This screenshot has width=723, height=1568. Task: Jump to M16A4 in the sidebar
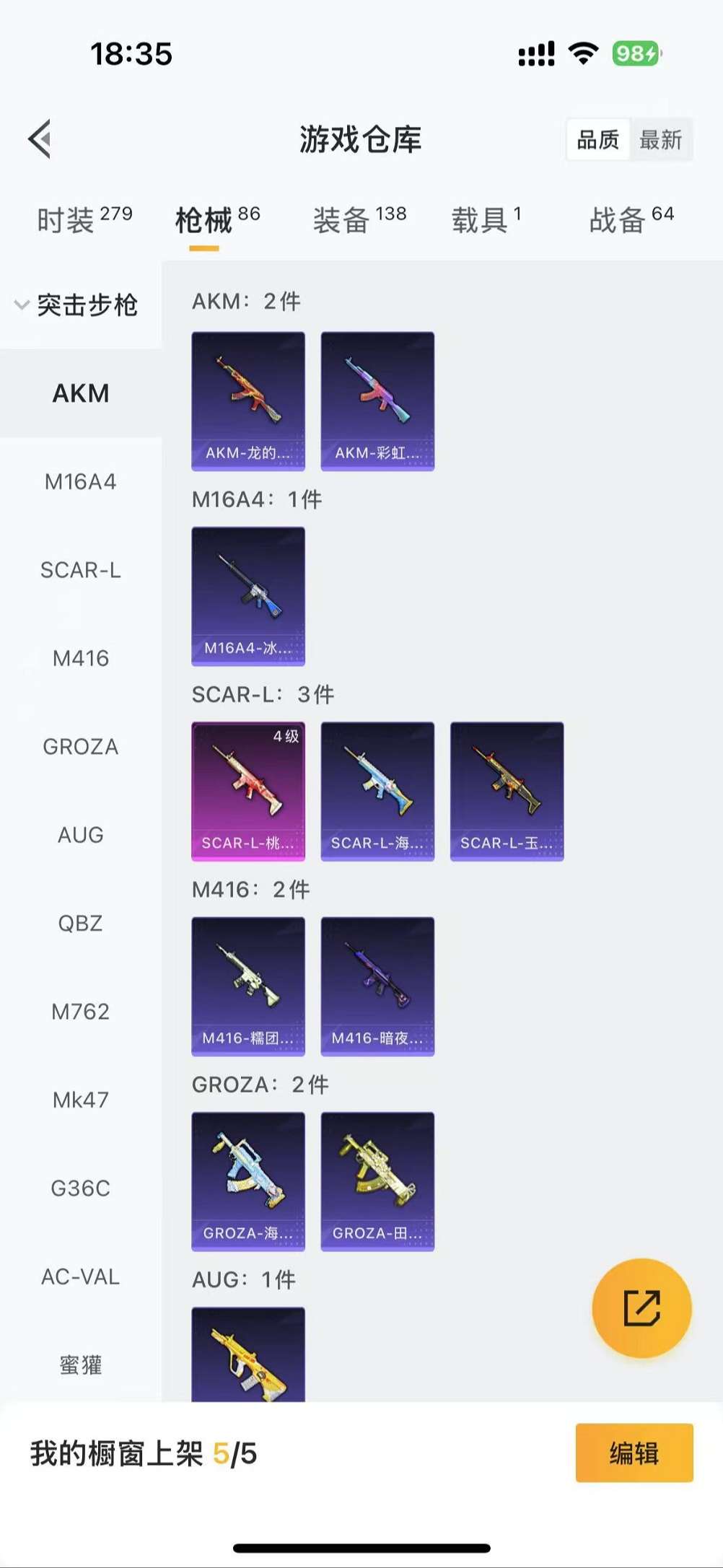click(x=81, y=482)
